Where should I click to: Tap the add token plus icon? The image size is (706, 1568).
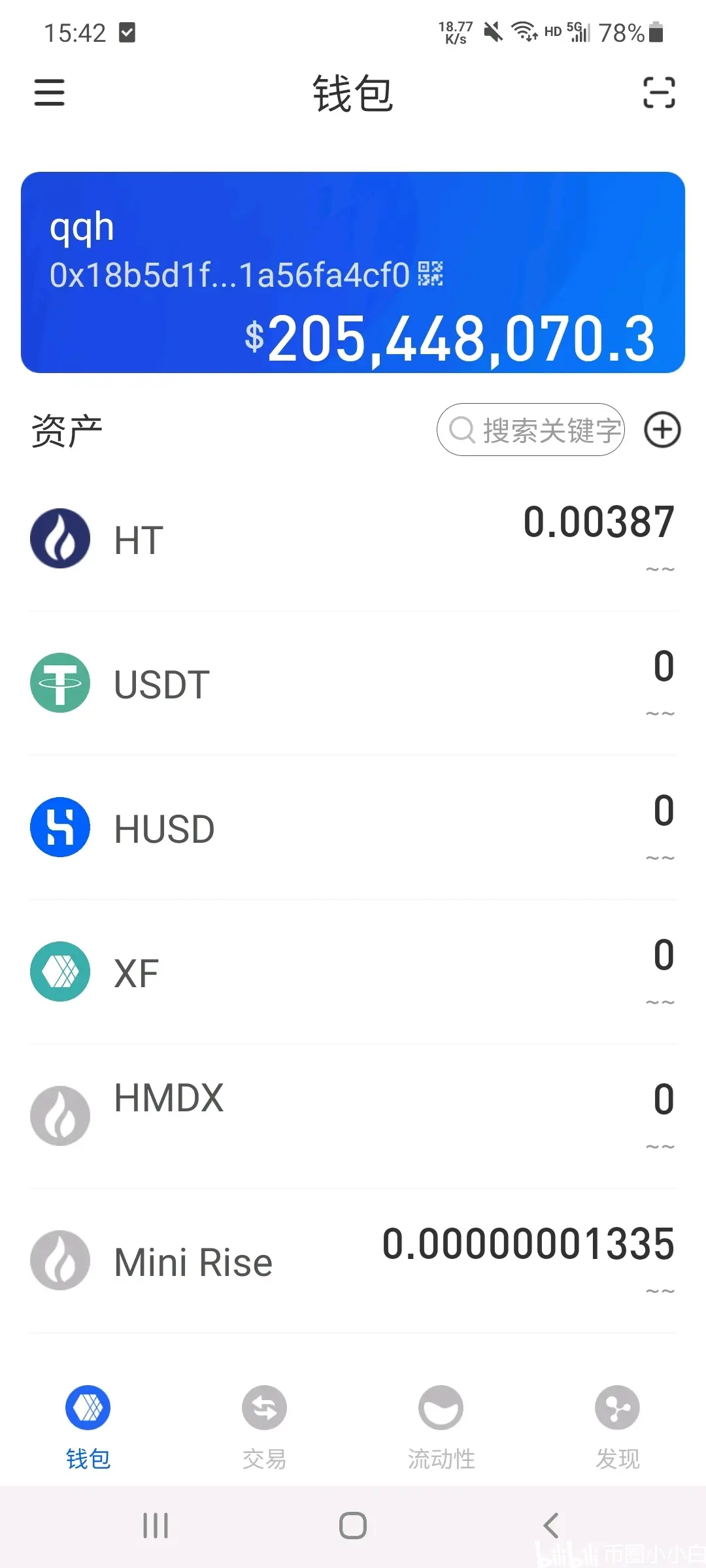tap(662, 429)
